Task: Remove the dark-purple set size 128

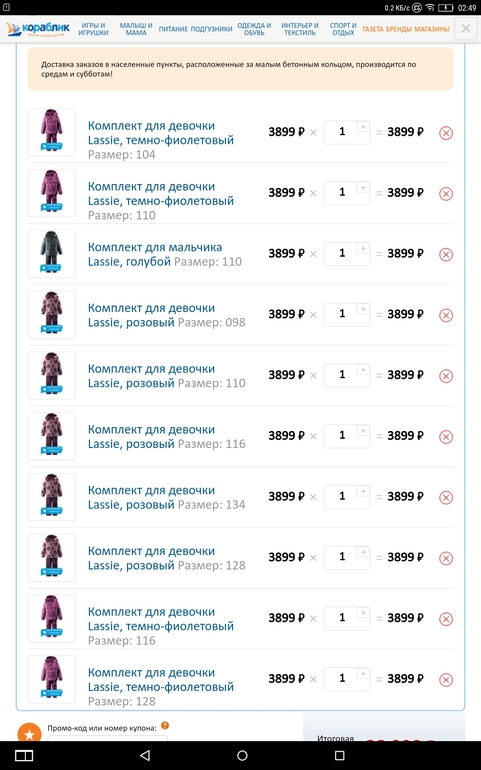Action: (446, 680)
